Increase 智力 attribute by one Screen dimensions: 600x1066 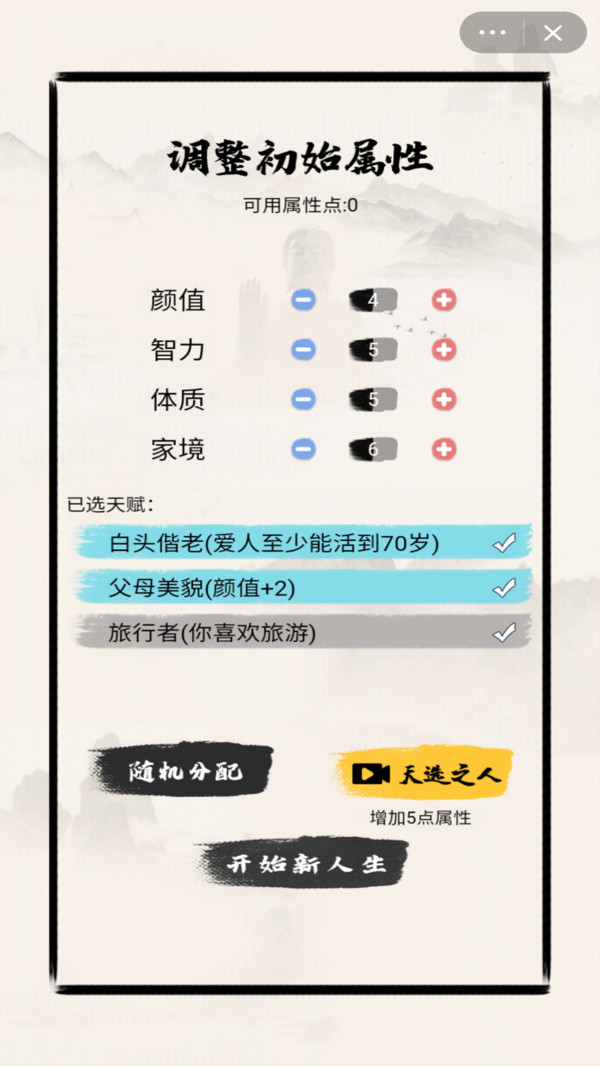point(444,350)
